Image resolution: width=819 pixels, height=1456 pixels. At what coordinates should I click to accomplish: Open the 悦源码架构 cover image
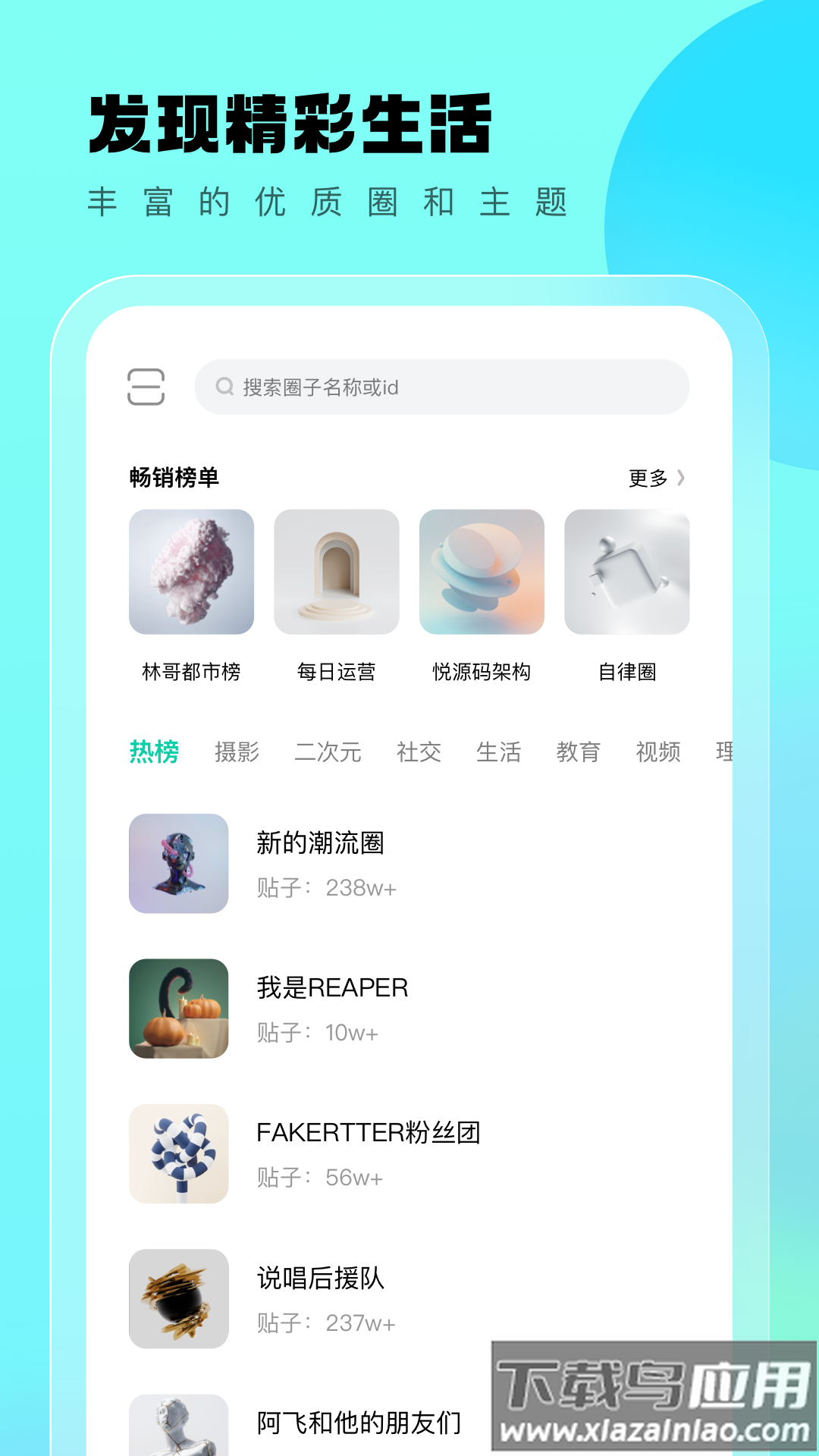pyautogui.click(x=482, y=571)
